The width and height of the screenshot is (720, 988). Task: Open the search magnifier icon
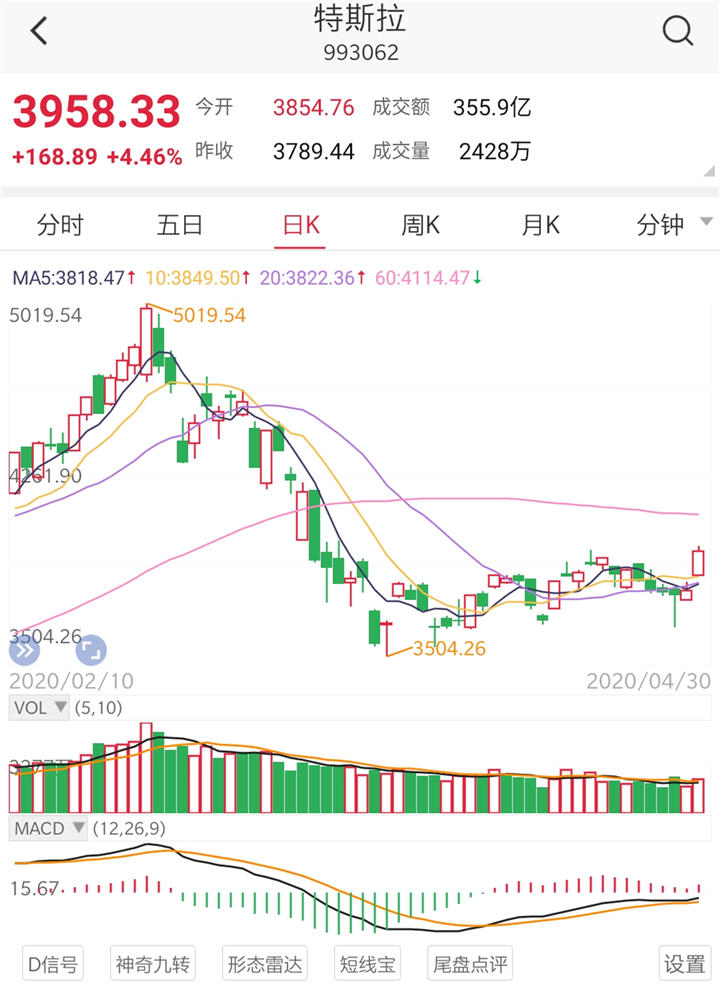tap(677, 31)
